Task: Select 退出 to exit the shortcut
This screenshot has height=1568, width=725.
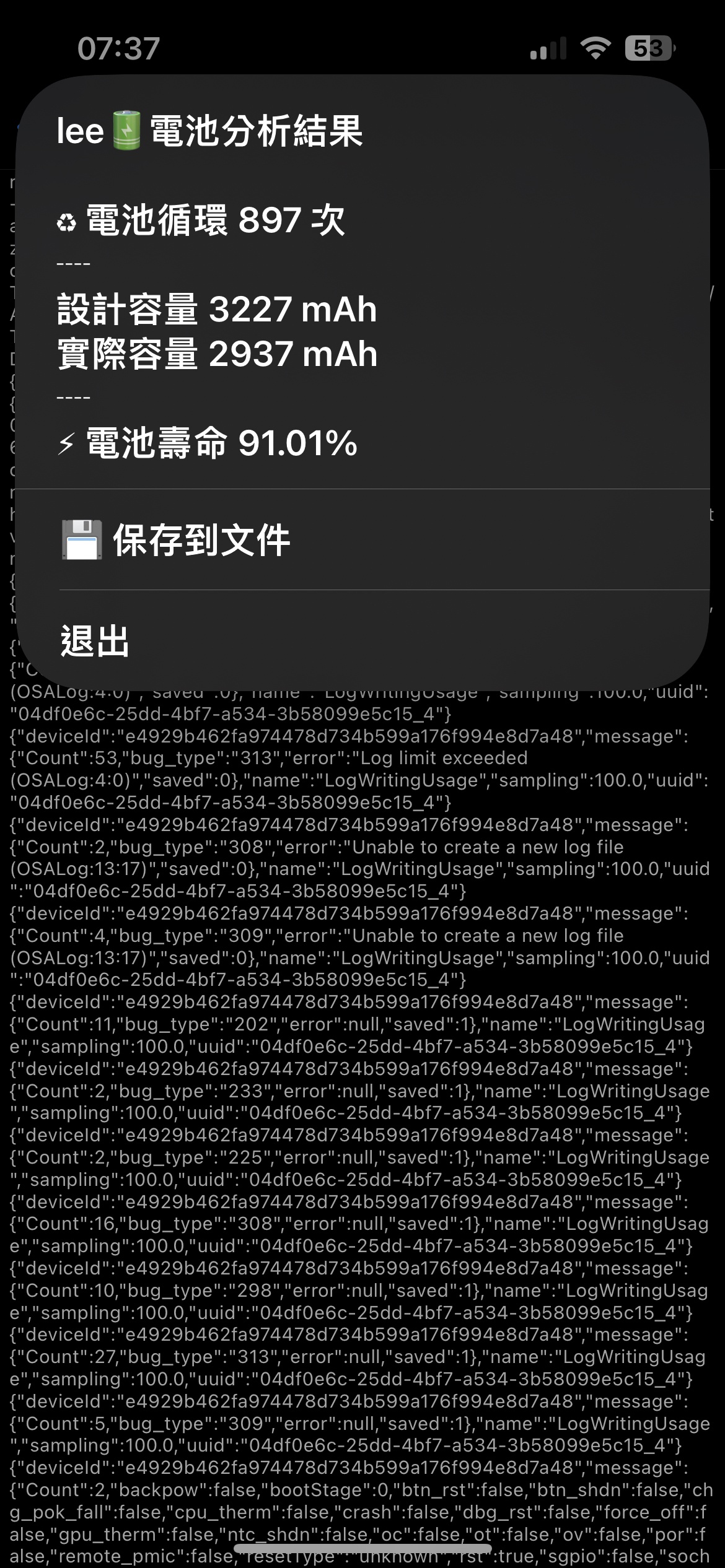Action: click(x=362, y=640)
